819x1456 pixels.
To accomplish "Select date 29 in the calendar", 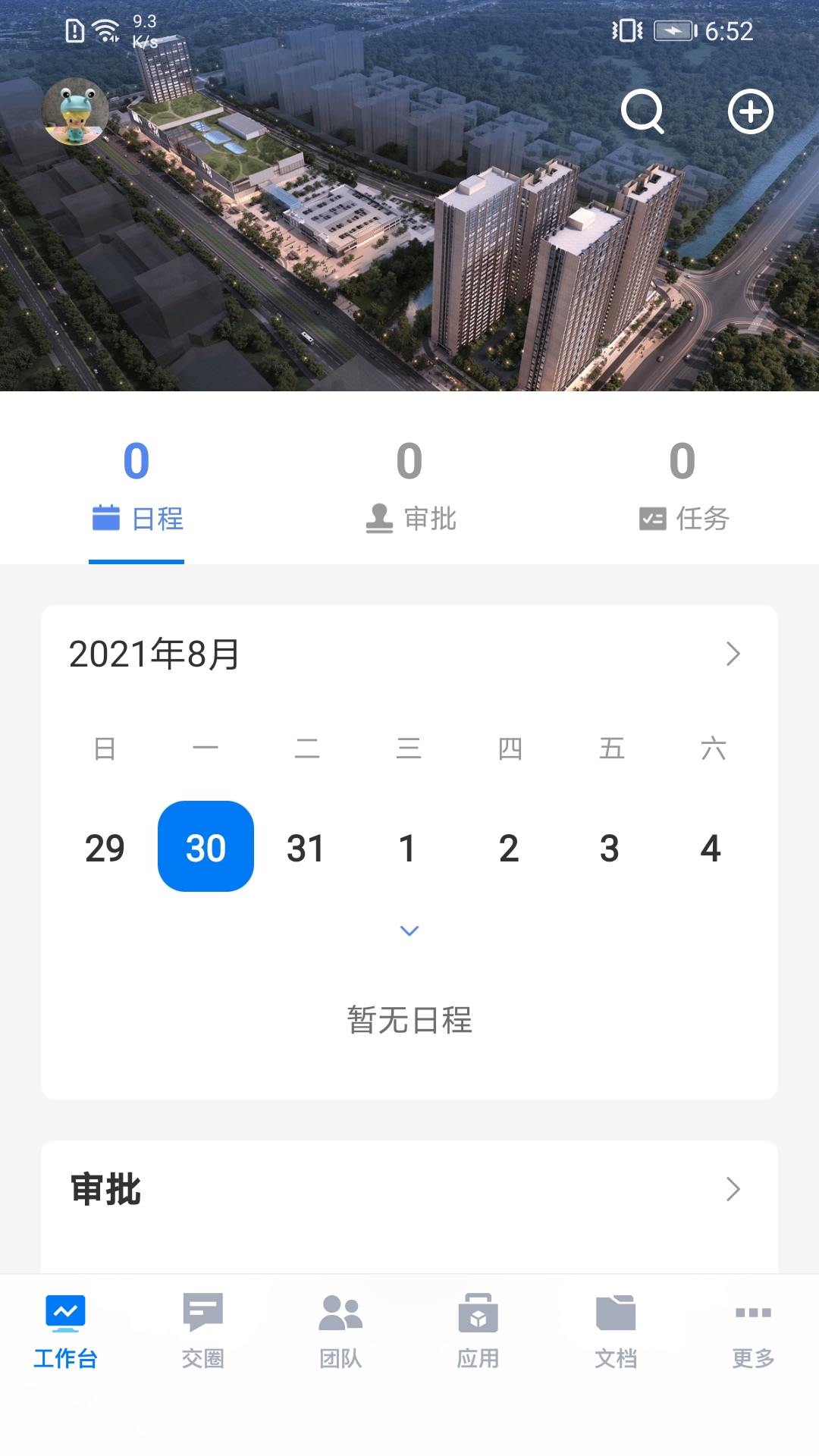I will click(x=105, y=848).
